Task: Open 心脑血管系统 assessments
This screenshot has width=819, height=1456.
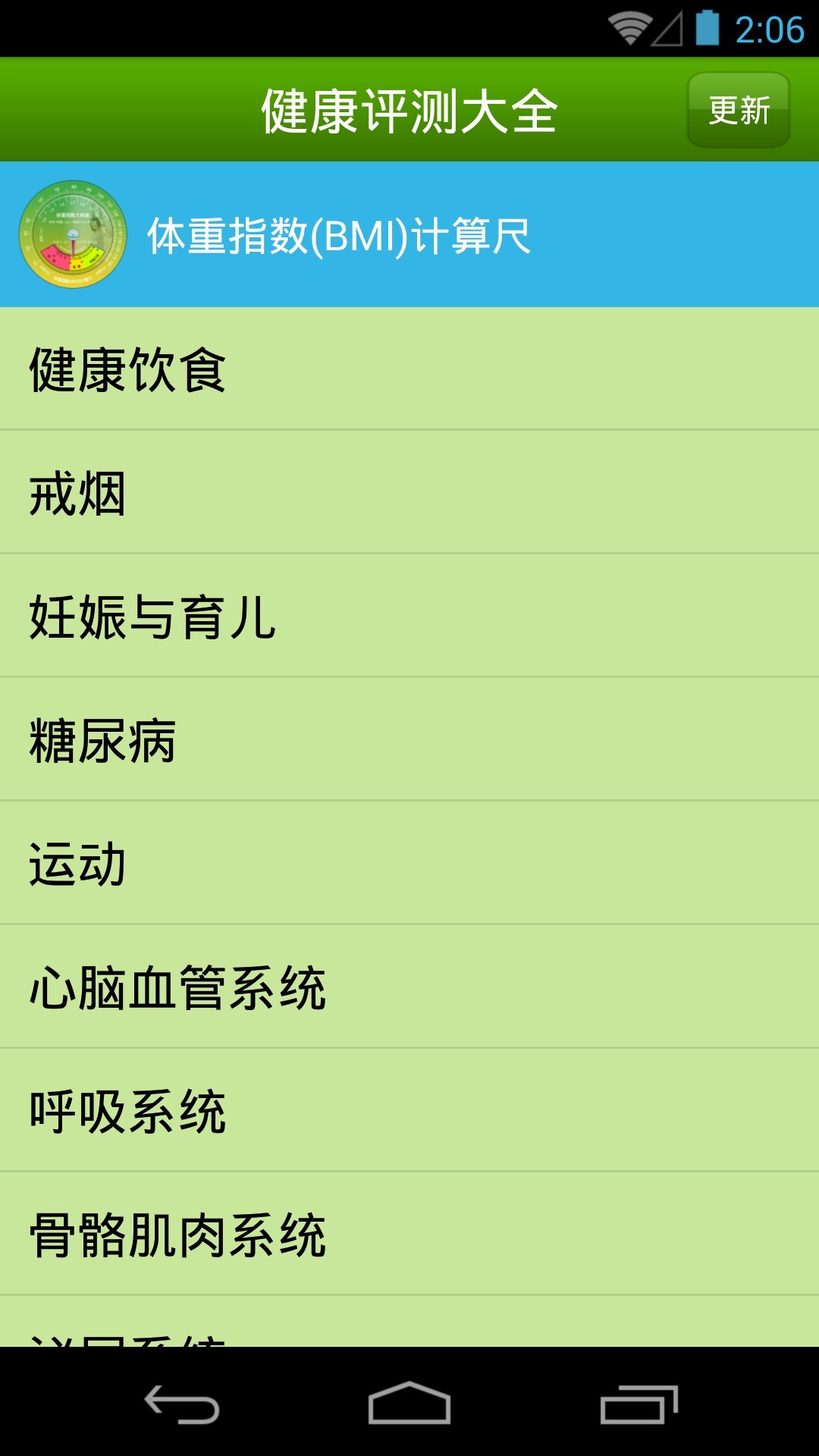Action: 409,988
